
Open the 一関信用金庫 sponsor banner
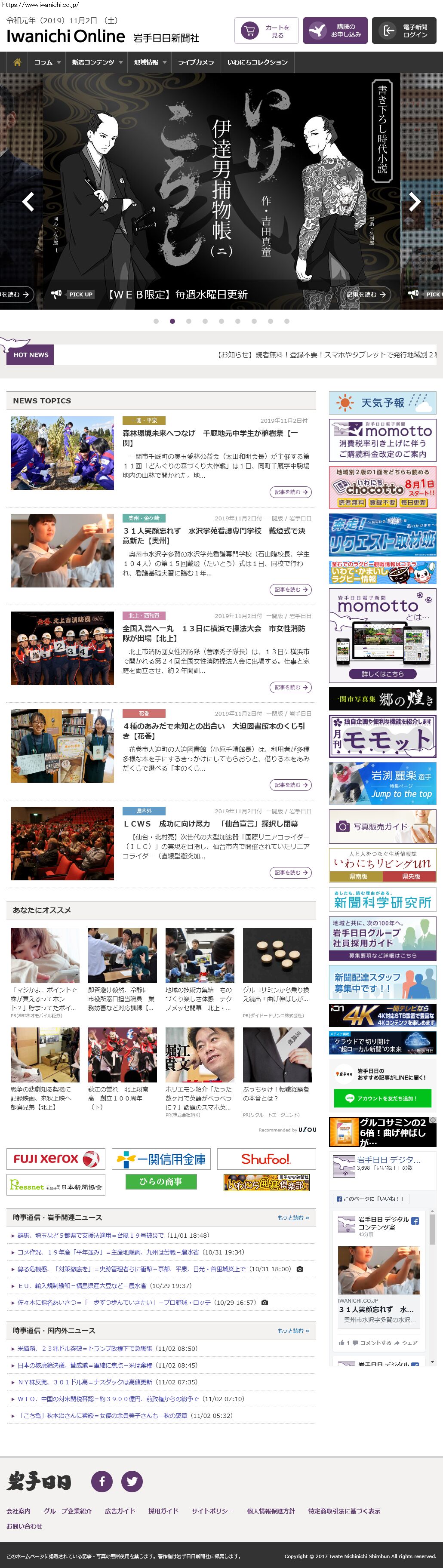(161, 1159)
